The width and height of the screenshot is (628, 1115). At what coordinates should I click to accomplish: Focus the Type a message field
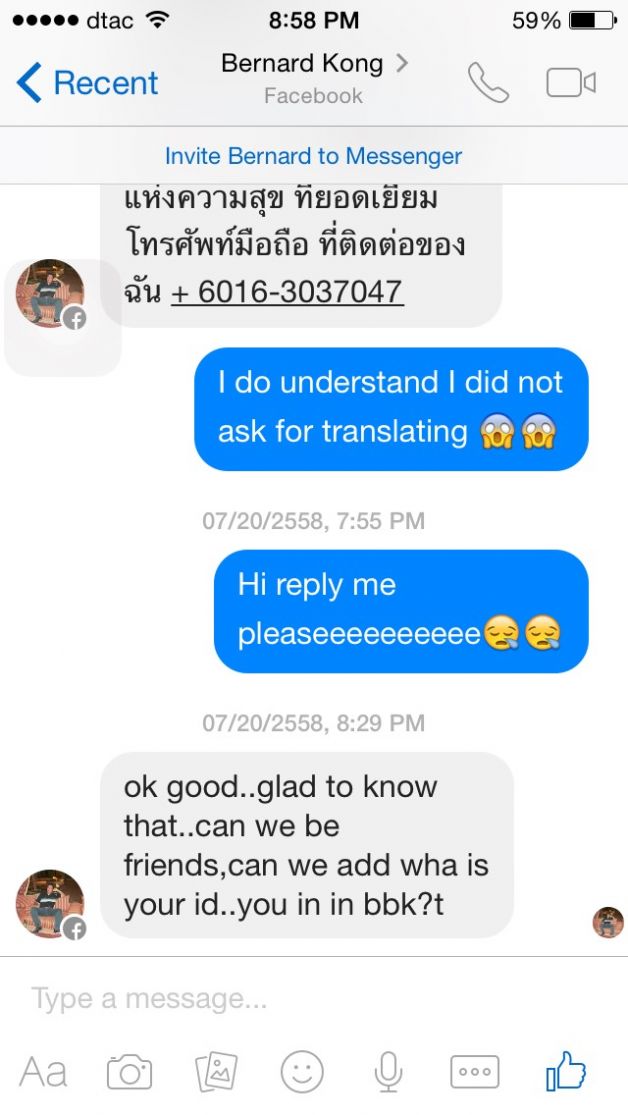point(314,998)
